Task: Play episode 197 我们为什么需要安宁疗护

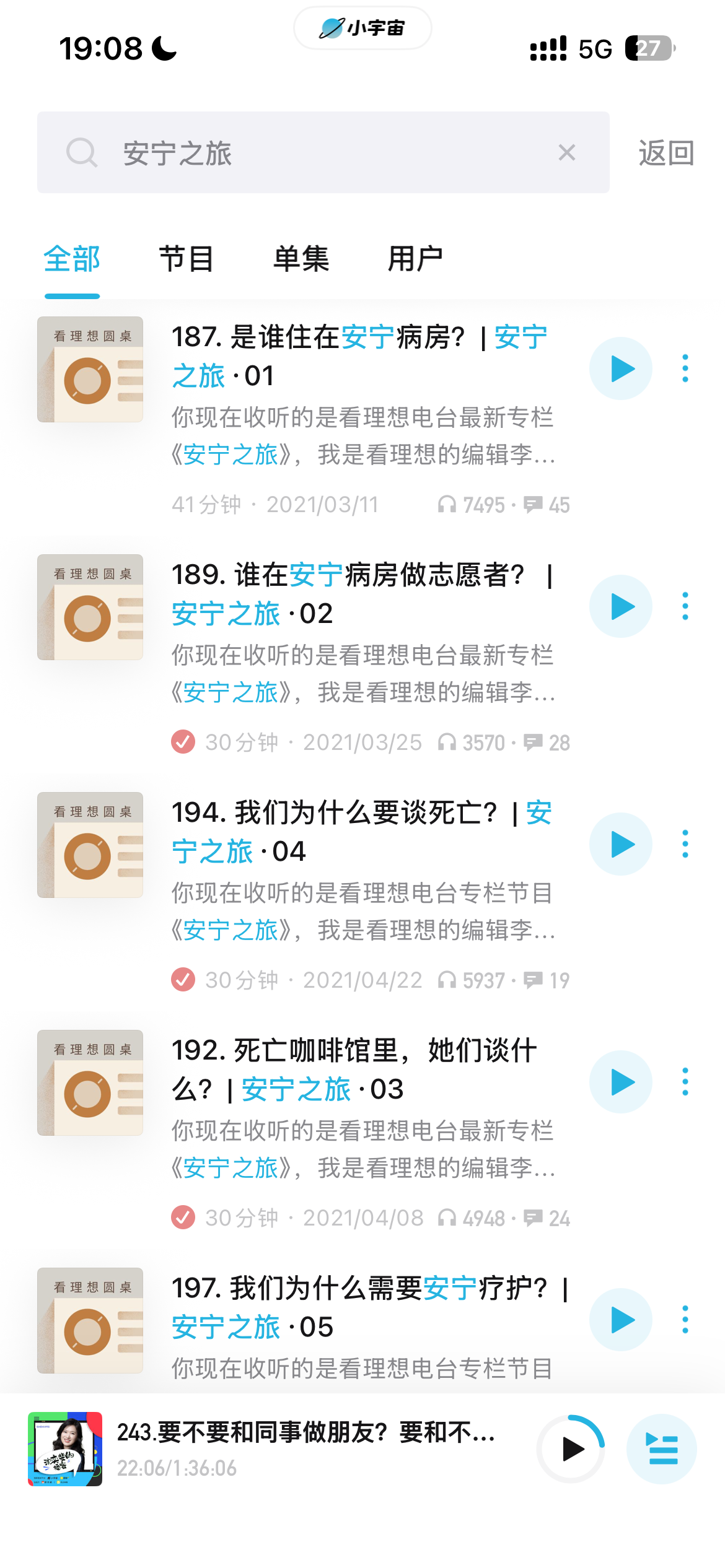Action: point(620,1320)
